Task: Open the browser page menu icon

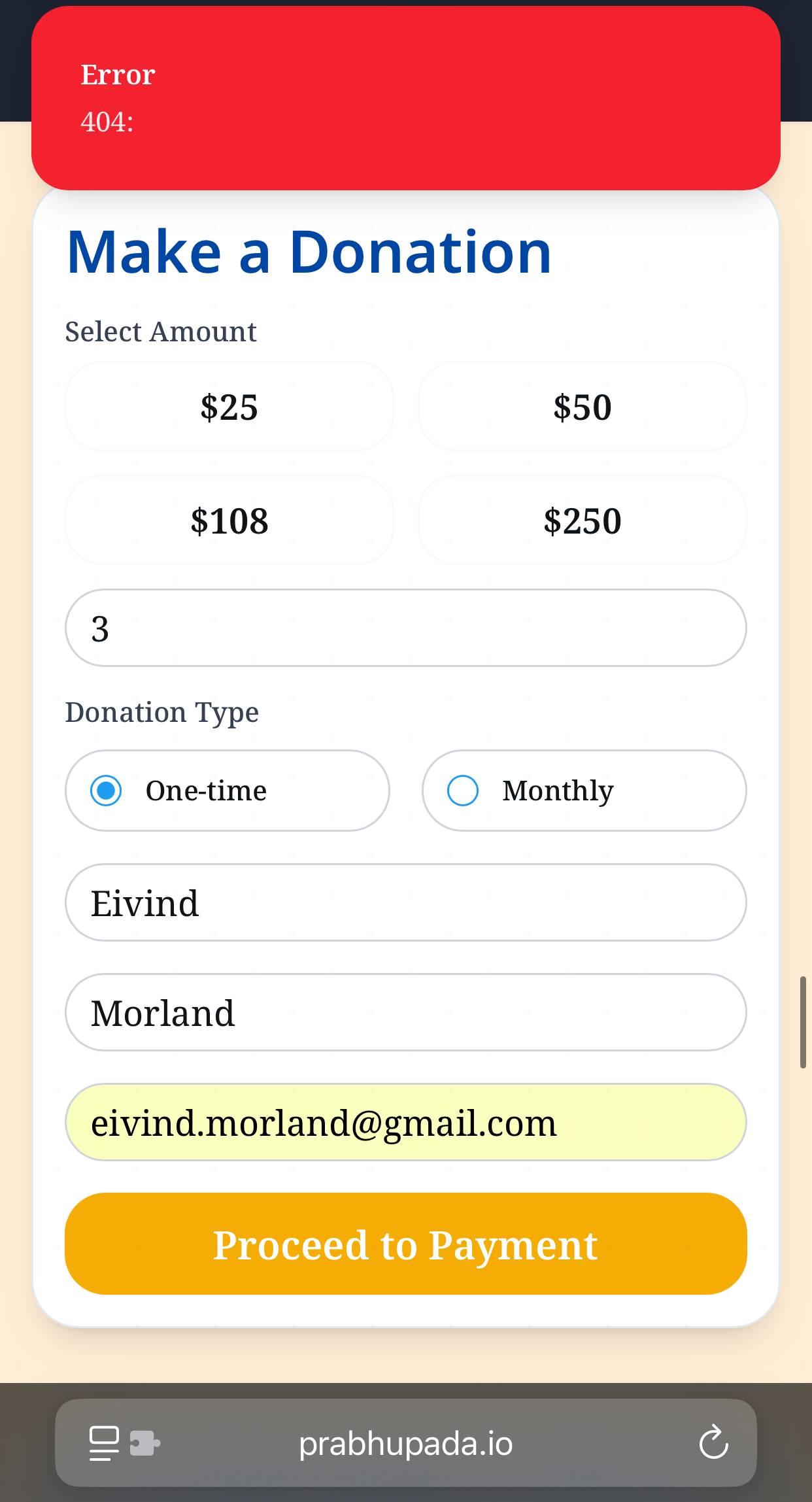Action: 105,1443
